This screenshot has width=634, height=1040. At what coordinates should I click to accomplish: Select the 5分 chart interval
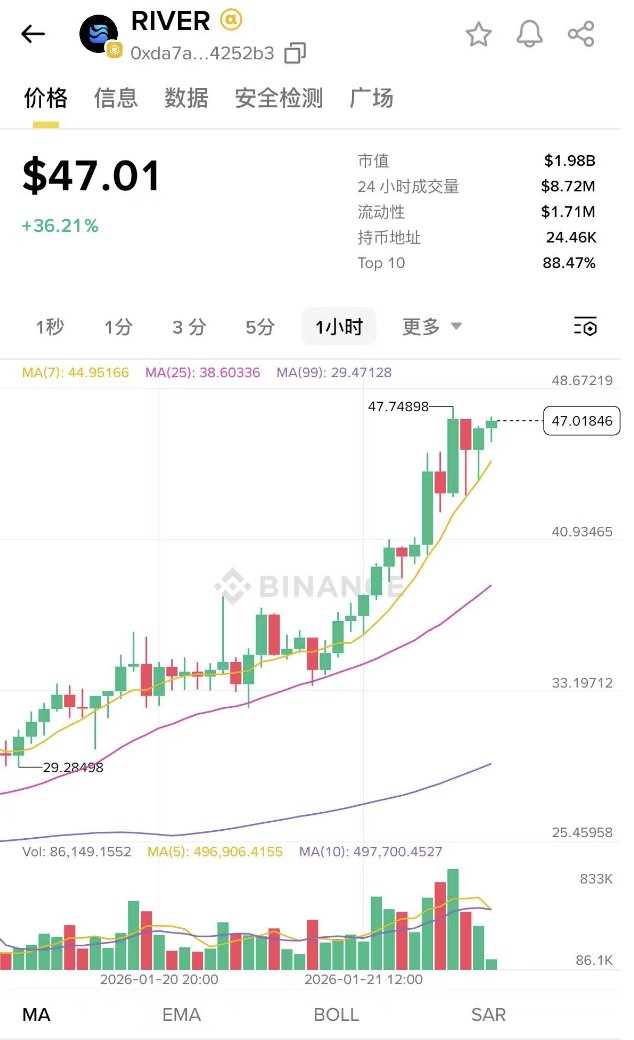tap(260, 327)
